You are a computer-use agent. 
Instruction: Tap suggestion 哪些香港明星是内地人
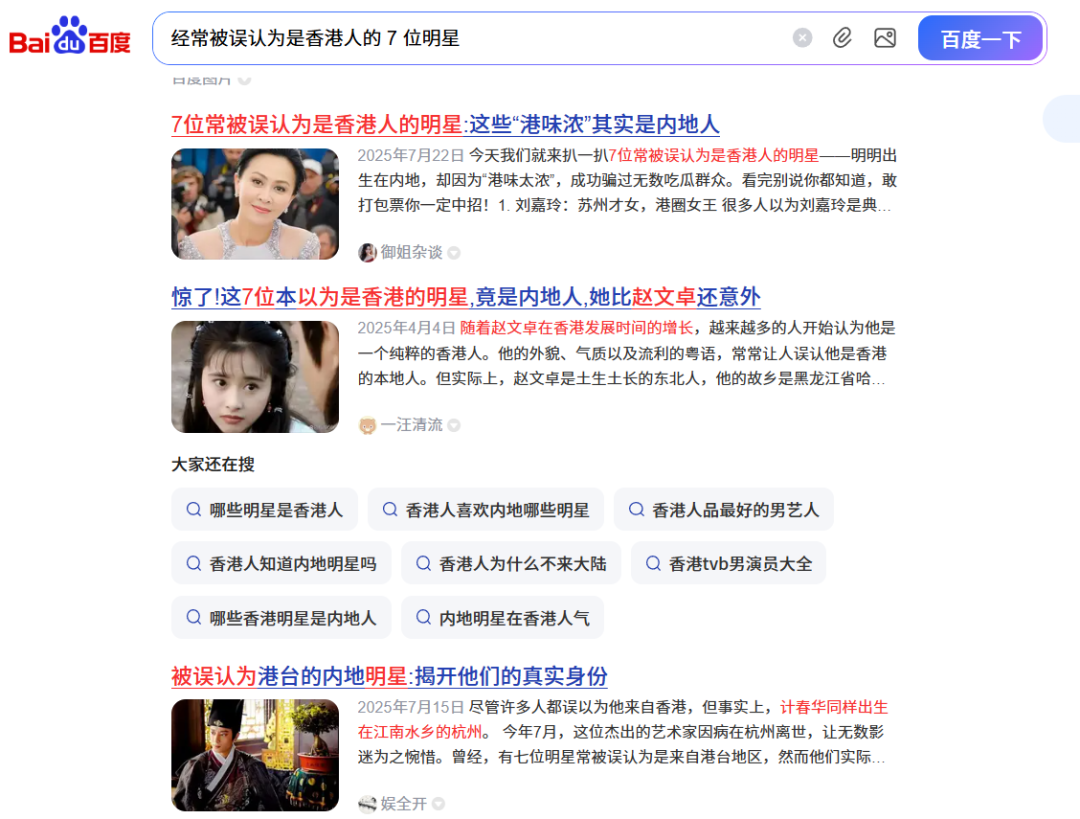point(281,618)
